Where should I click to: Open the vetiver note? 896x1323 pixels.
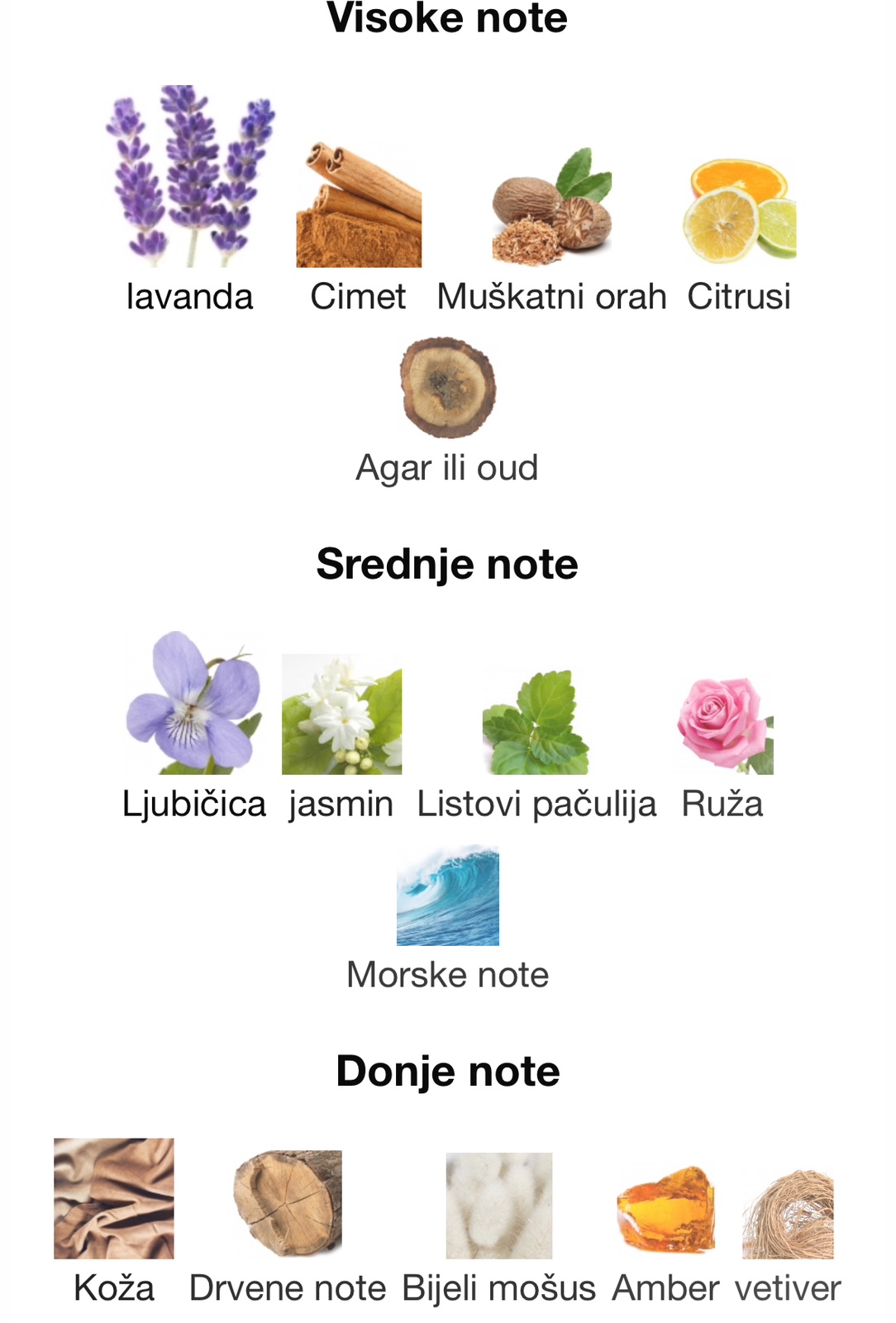coord(787,1213)
